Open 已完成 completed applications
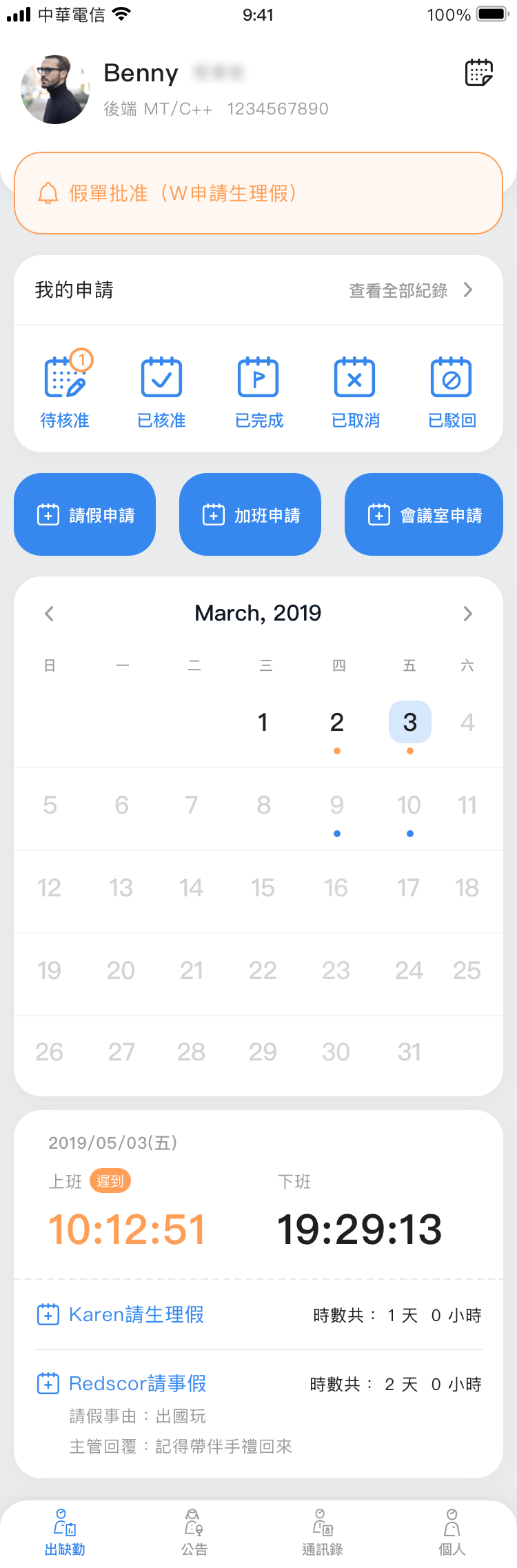Screen dimensions: 517x1568 (258, 391)
